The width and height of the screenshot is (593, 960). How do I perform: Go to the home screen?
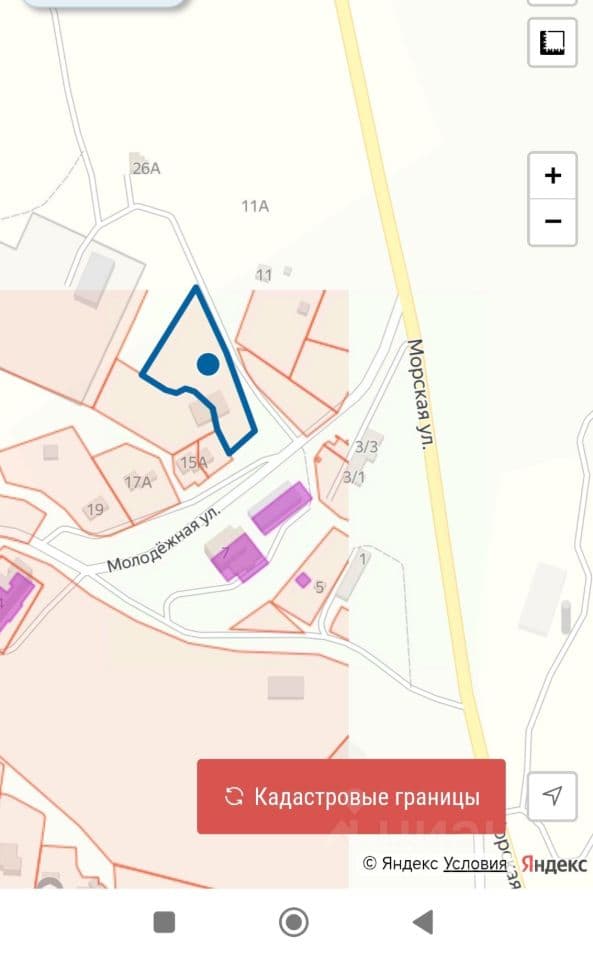pyautogui.click(x=294, y=921)
